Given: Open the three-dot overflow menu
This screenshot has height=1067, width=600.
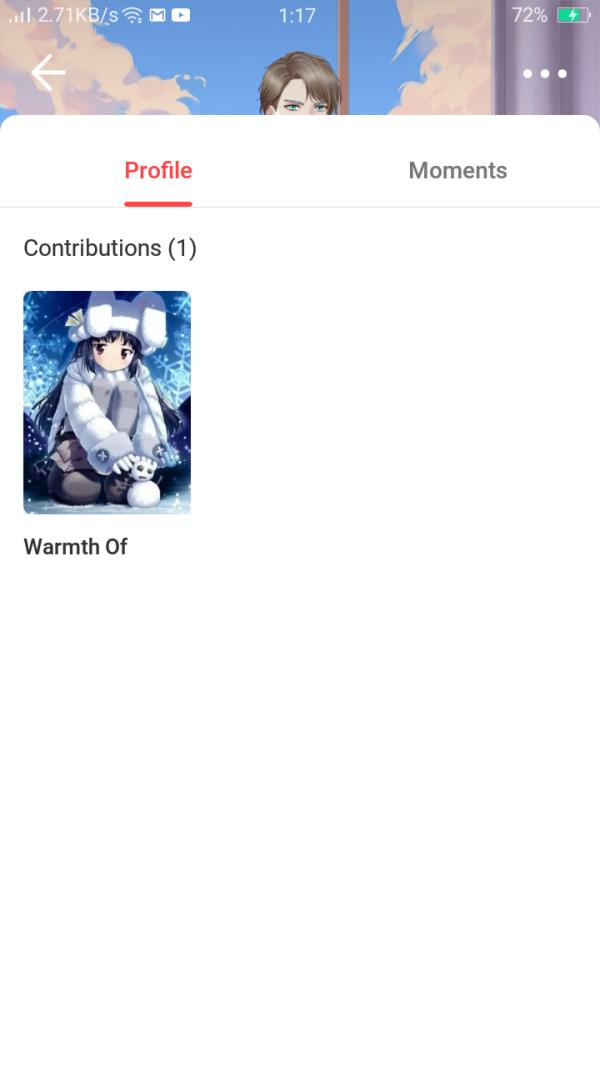Looking at the screenshot, I should pyautogui.click(x=545, y=74).
